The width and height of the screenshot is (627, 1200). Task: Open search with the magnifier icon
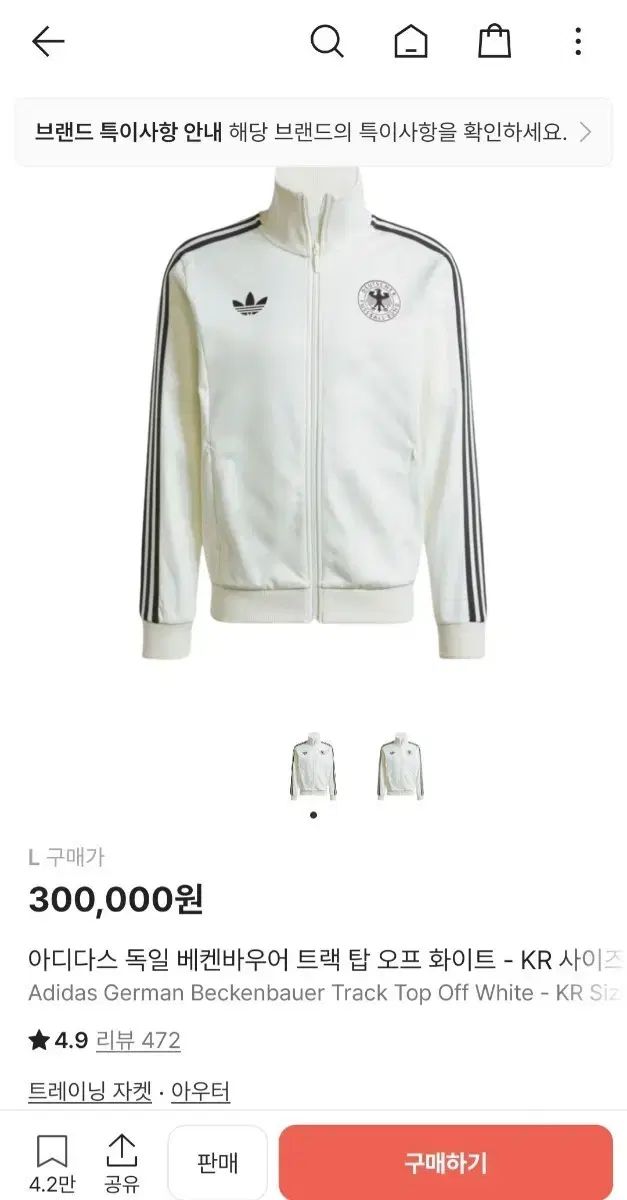click(x=326, y=42)
